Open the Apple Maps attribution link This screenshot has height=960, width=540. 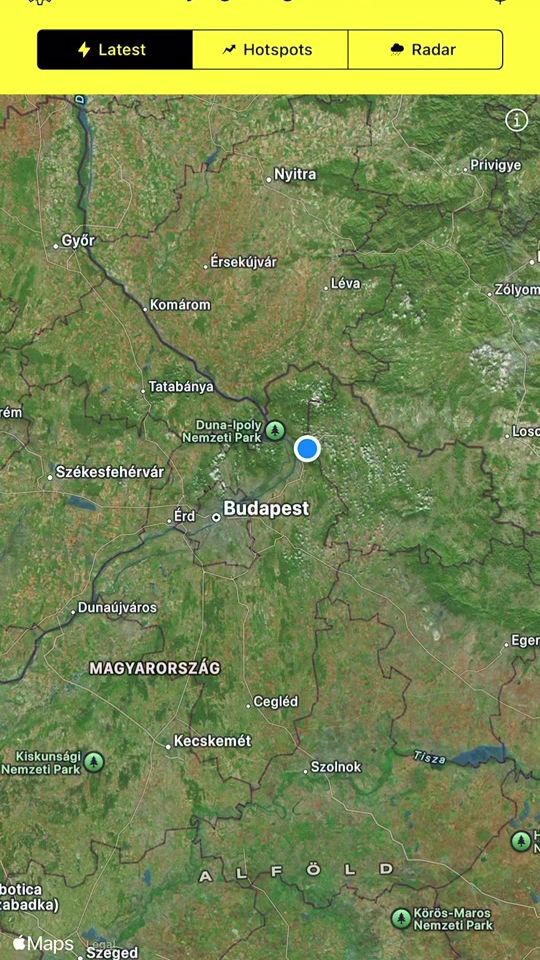coord(43,943)
